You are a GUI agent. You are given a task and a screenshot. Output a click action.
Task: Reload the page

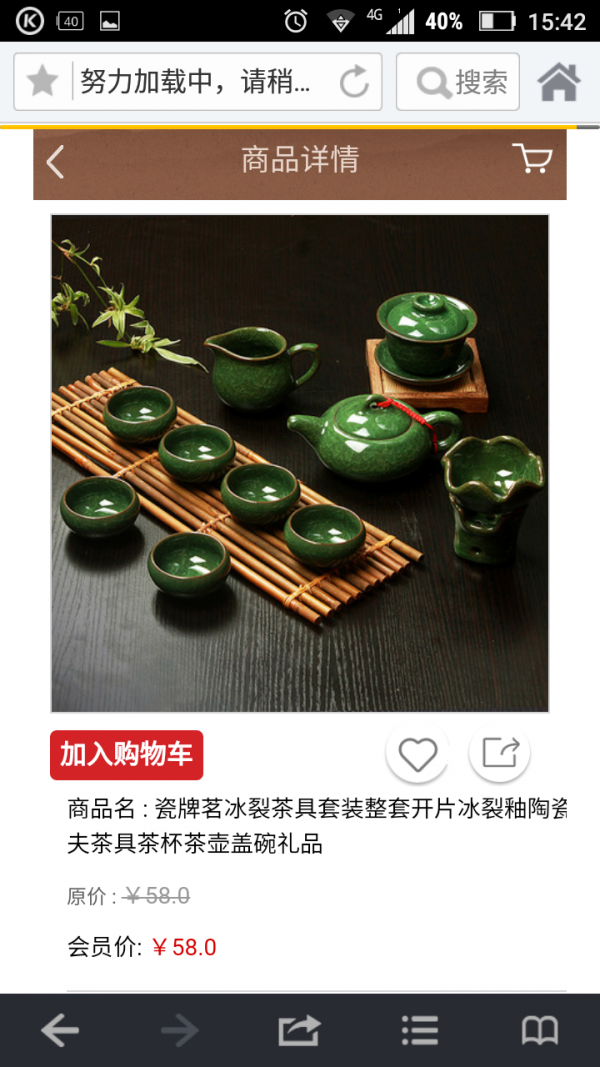354,82
